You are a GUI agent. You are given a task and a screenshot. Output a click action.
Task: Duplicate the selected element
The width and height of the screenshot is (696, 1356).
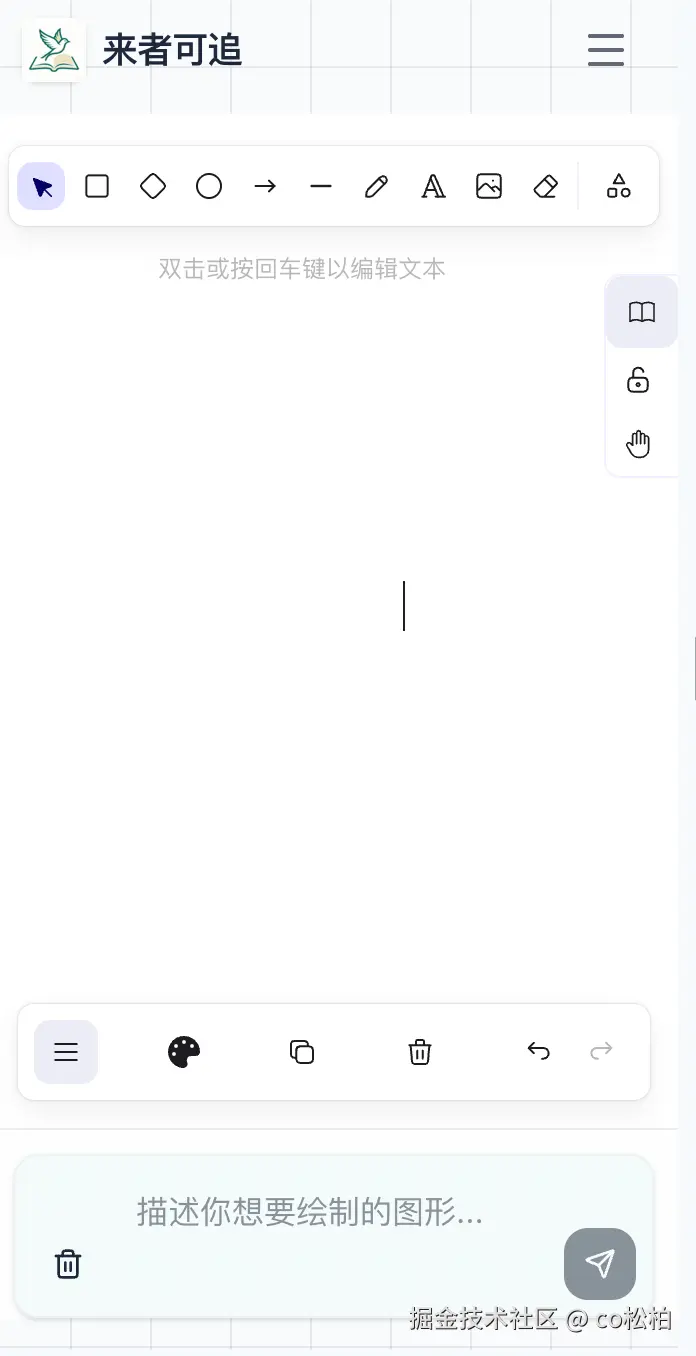(x=302, y=1052)
